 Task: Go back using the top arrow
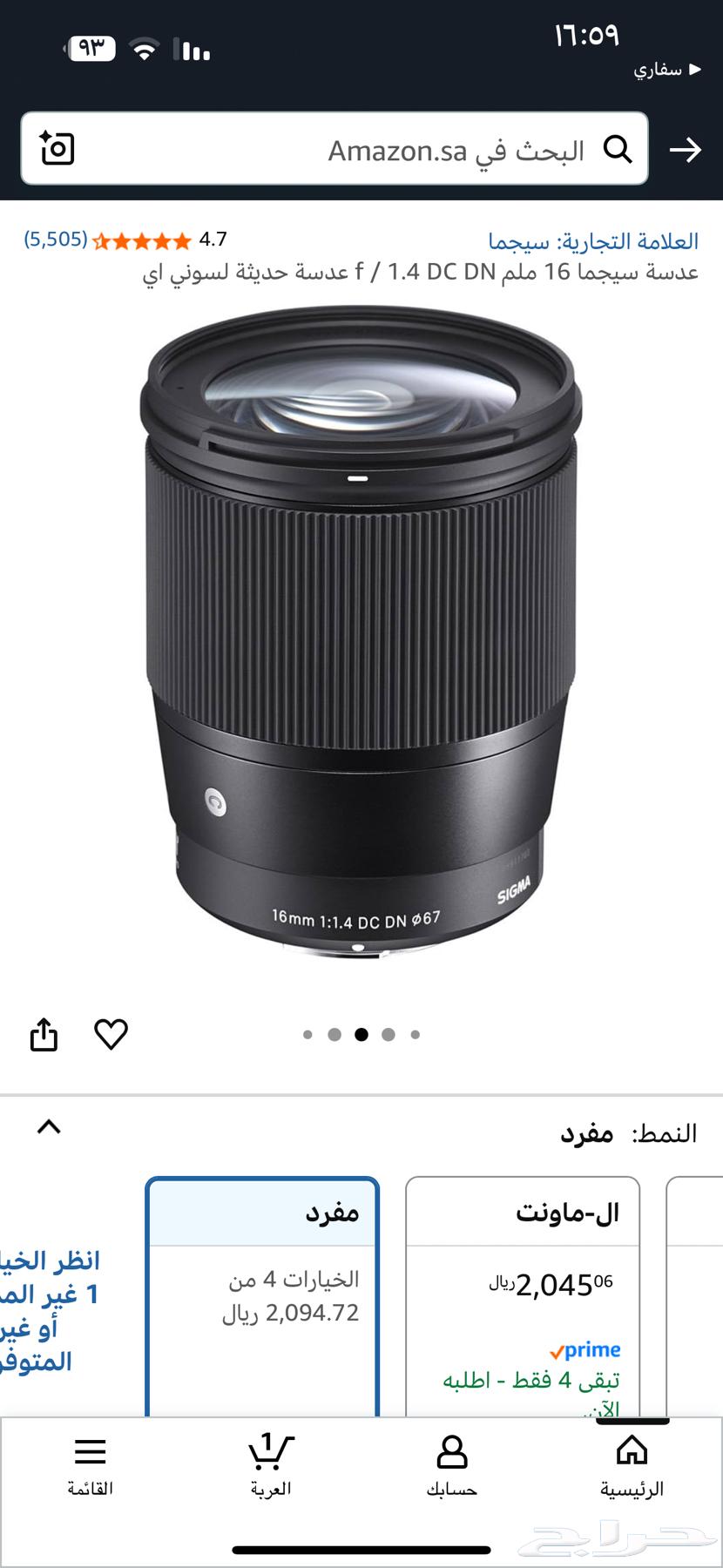tap(685, 150)
